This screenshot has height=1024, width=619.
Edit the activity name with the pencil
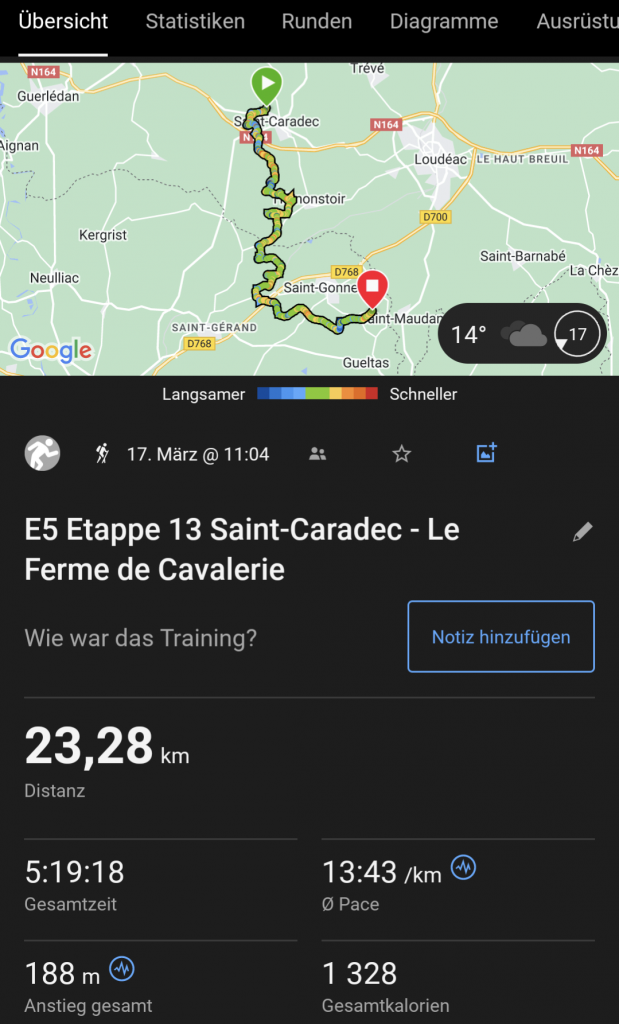582,532
